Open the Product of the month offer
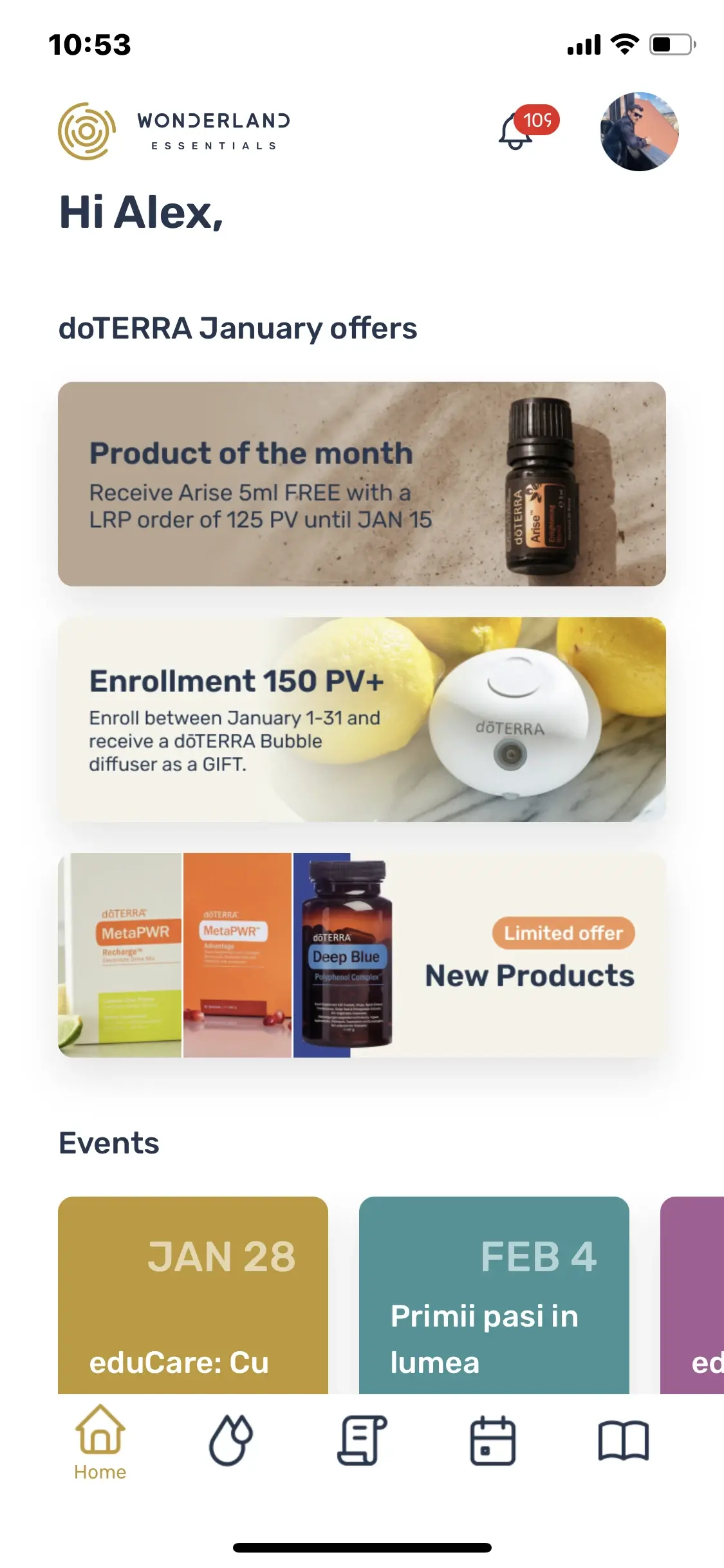The width and height of the screenshot is (724, 1568). coord(362,484)
